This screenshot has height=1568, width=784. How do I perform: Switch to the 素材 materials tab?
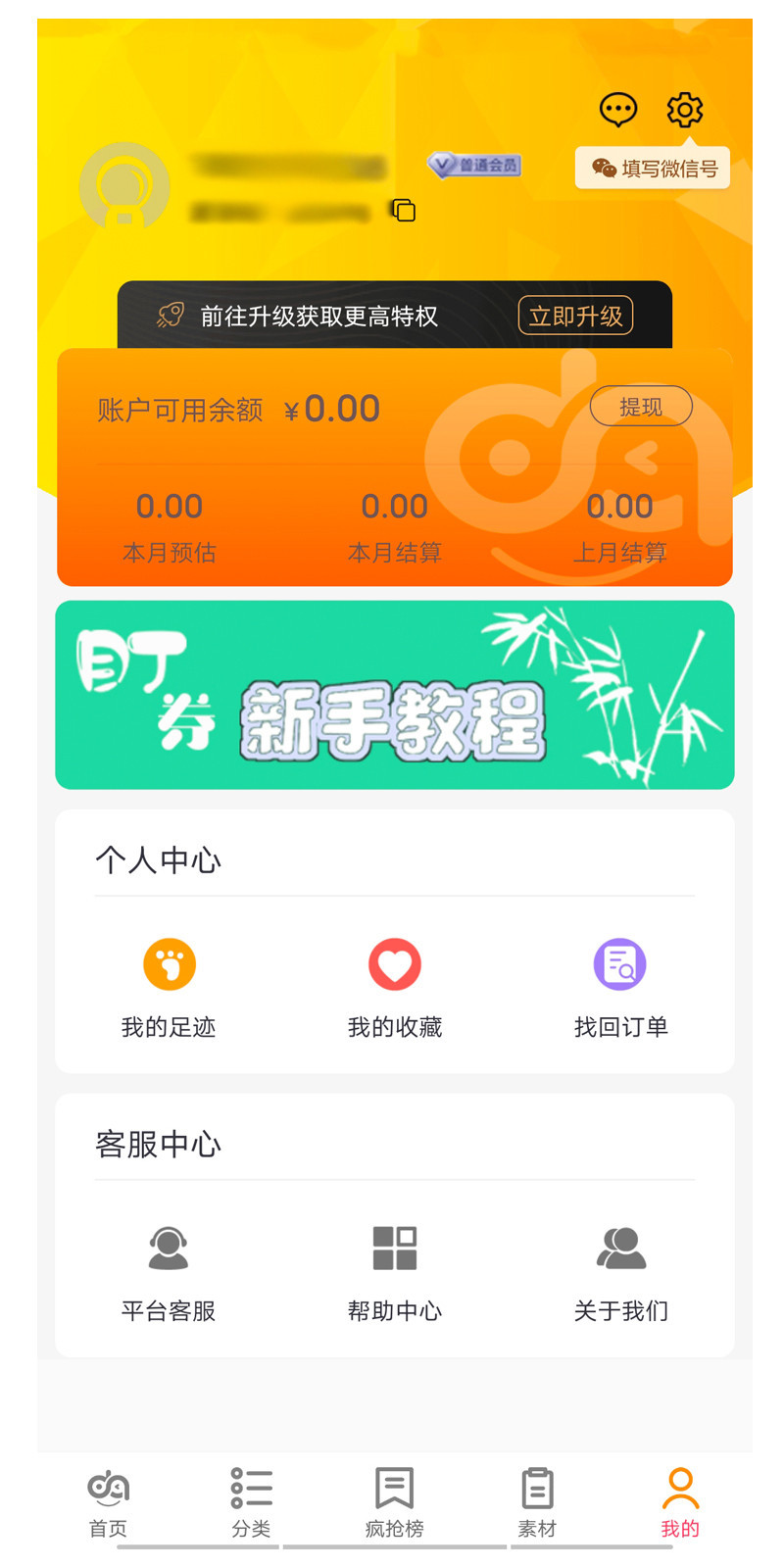(537, 1502)
